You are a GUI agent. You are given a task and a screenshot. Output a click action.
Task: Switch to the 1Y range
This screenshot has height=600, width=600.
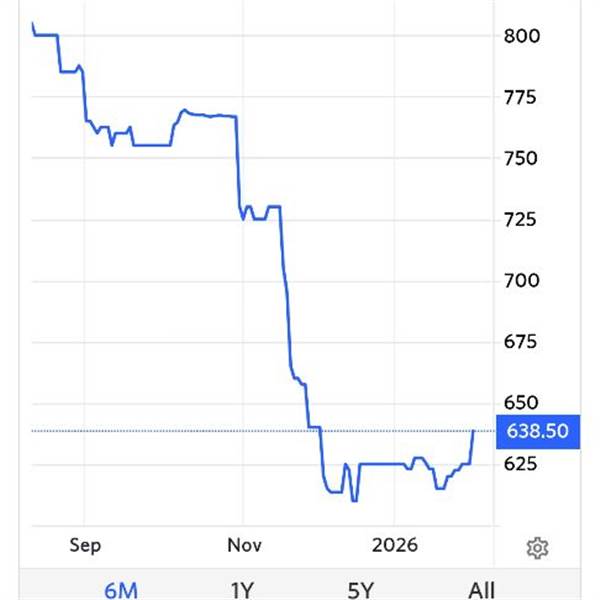(x=240, y=589)
